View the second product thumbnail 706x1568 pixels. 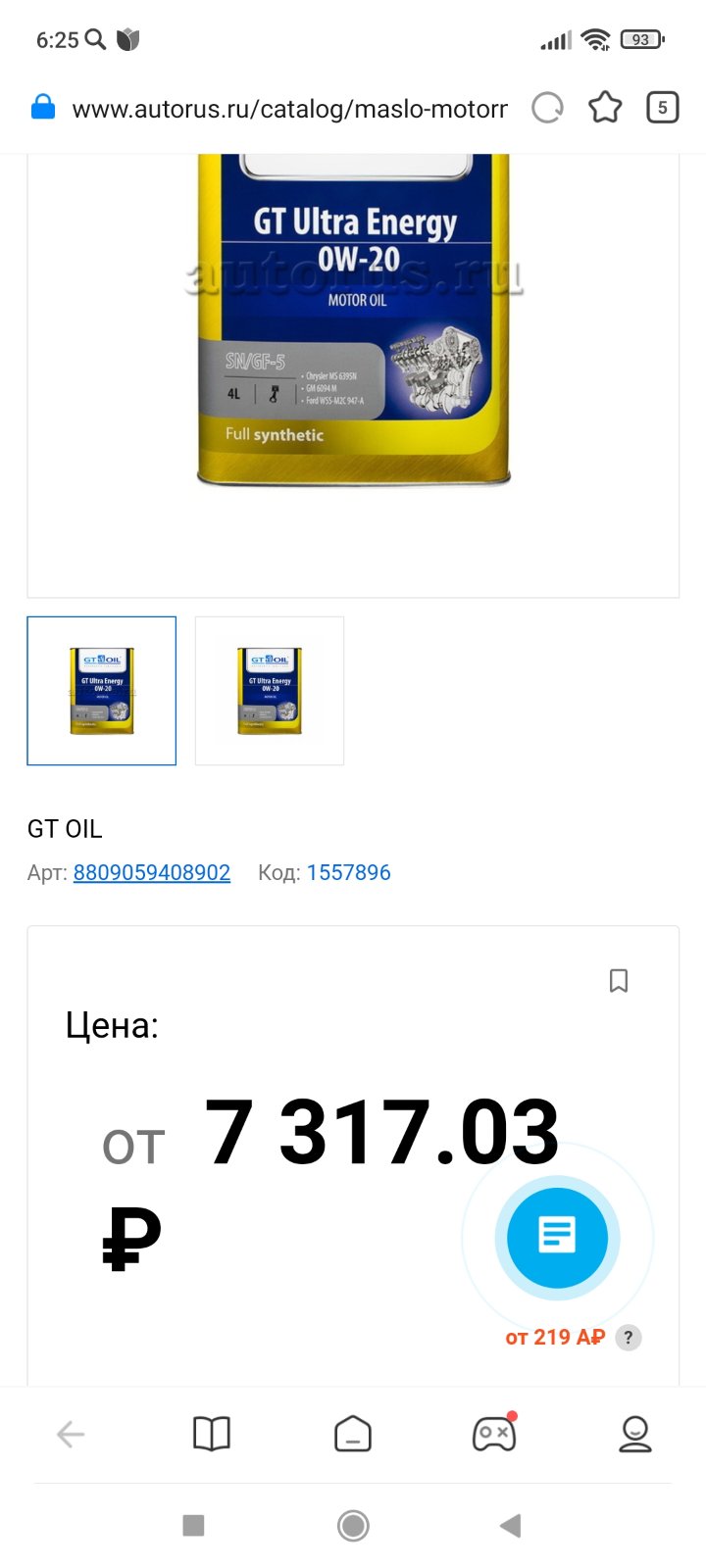(270, 691)
